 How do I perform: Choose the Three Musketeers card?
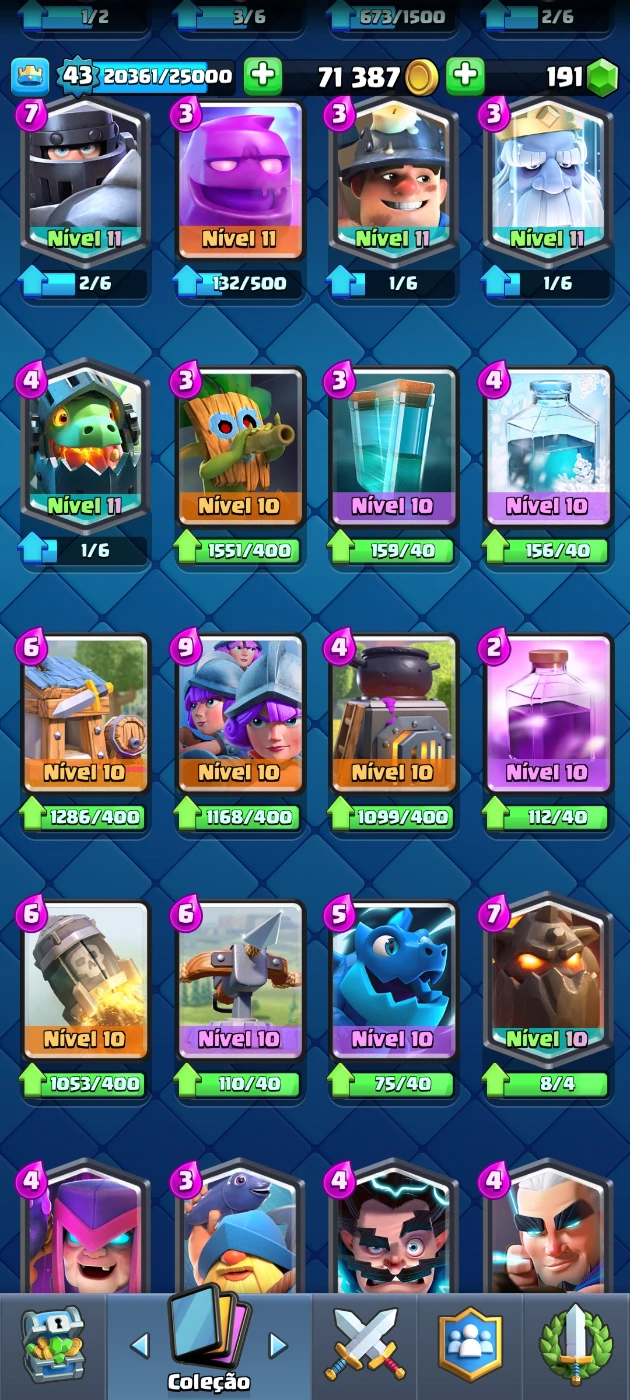pyautogui.click(x=239, y=713)
